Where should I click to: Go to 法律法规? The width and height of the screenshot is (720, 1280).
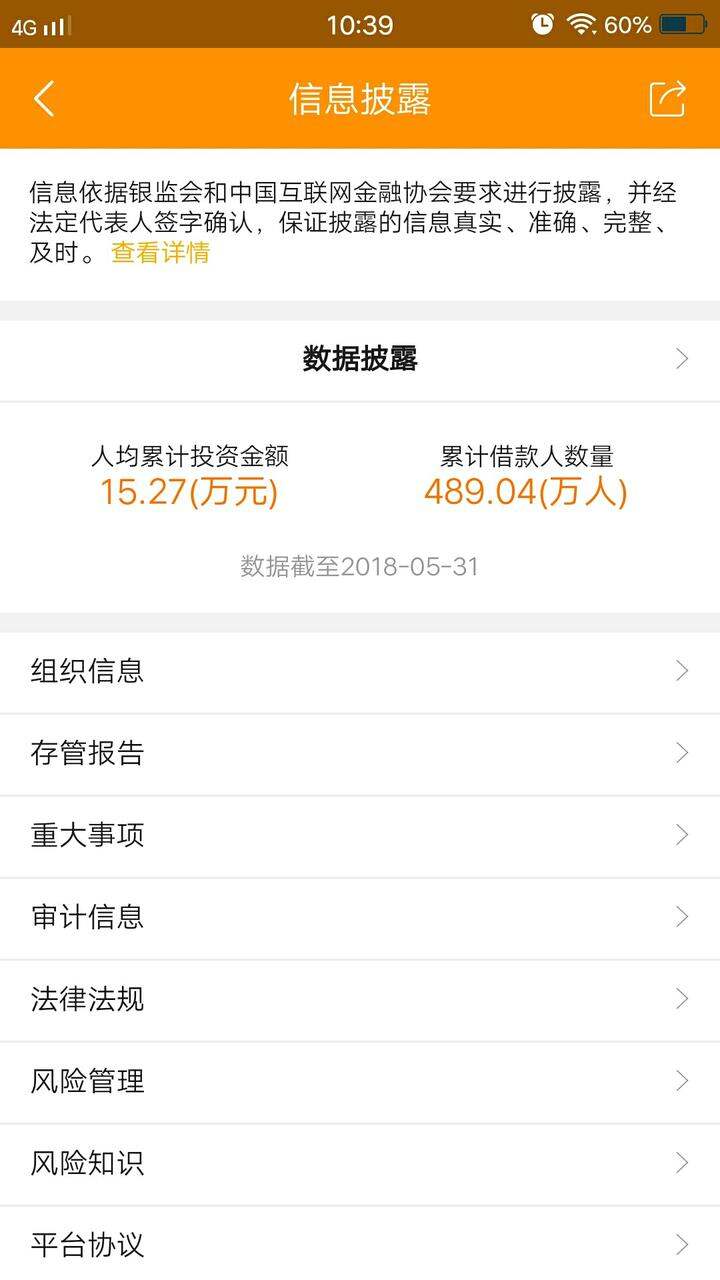360,1000
